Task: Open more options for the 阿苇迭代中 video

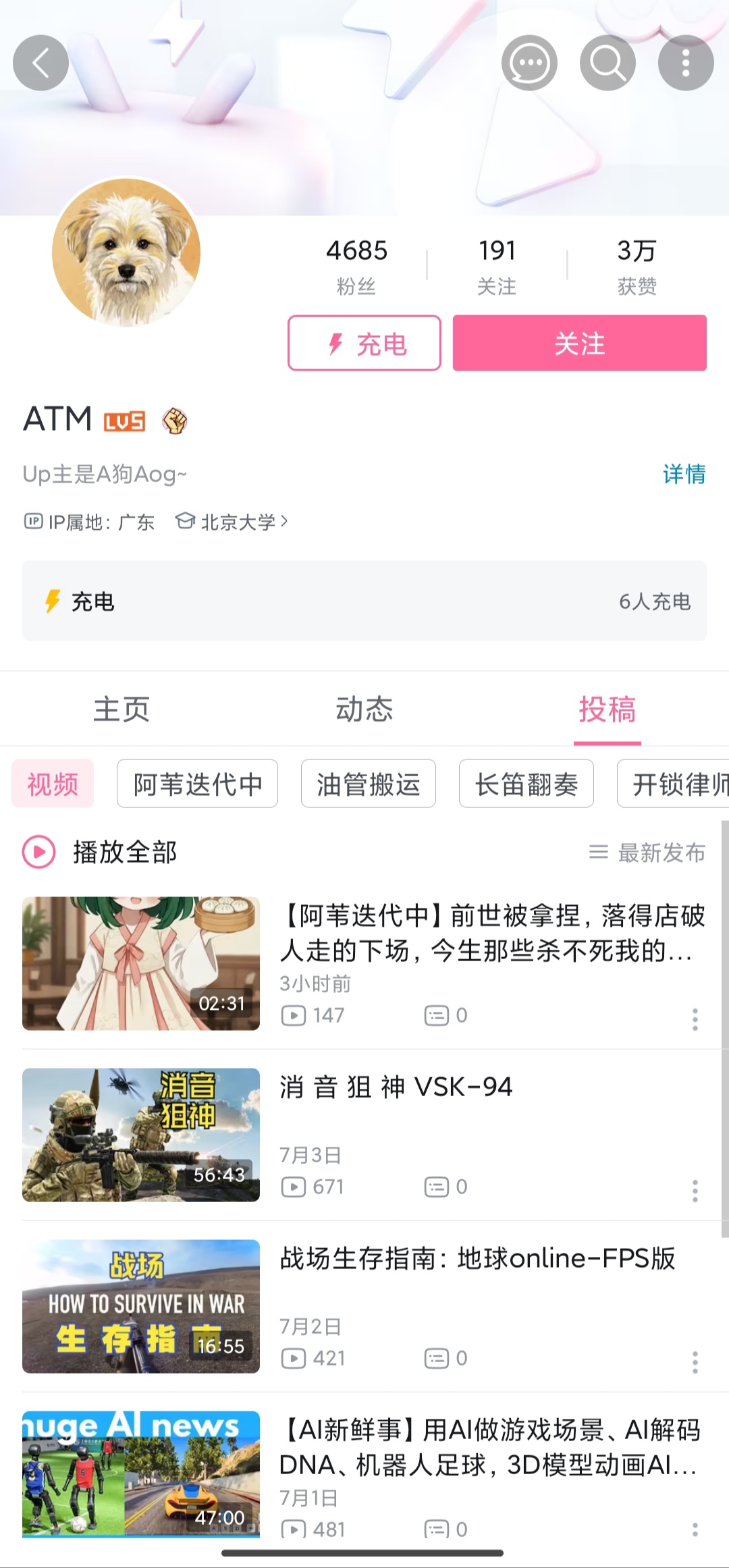Action: tap(695, 1019)
